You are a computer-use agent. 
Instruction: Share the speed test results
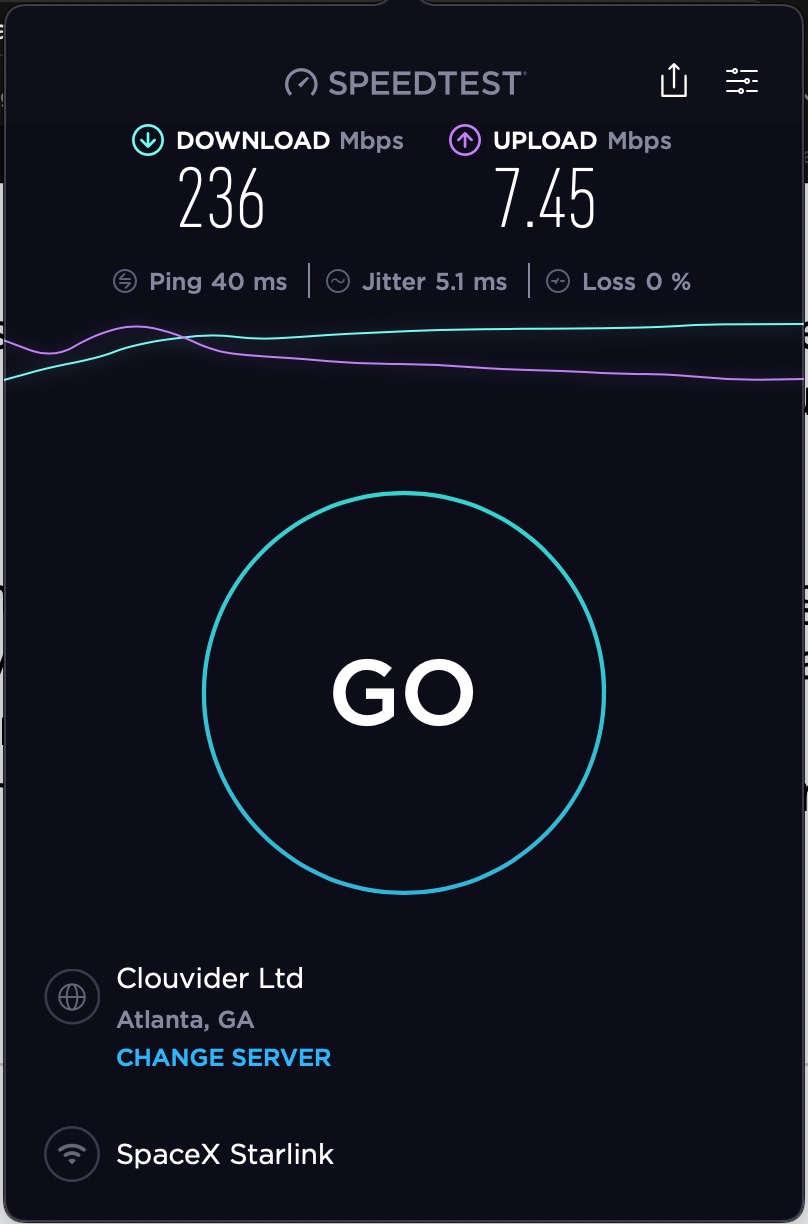click(674, 81)
